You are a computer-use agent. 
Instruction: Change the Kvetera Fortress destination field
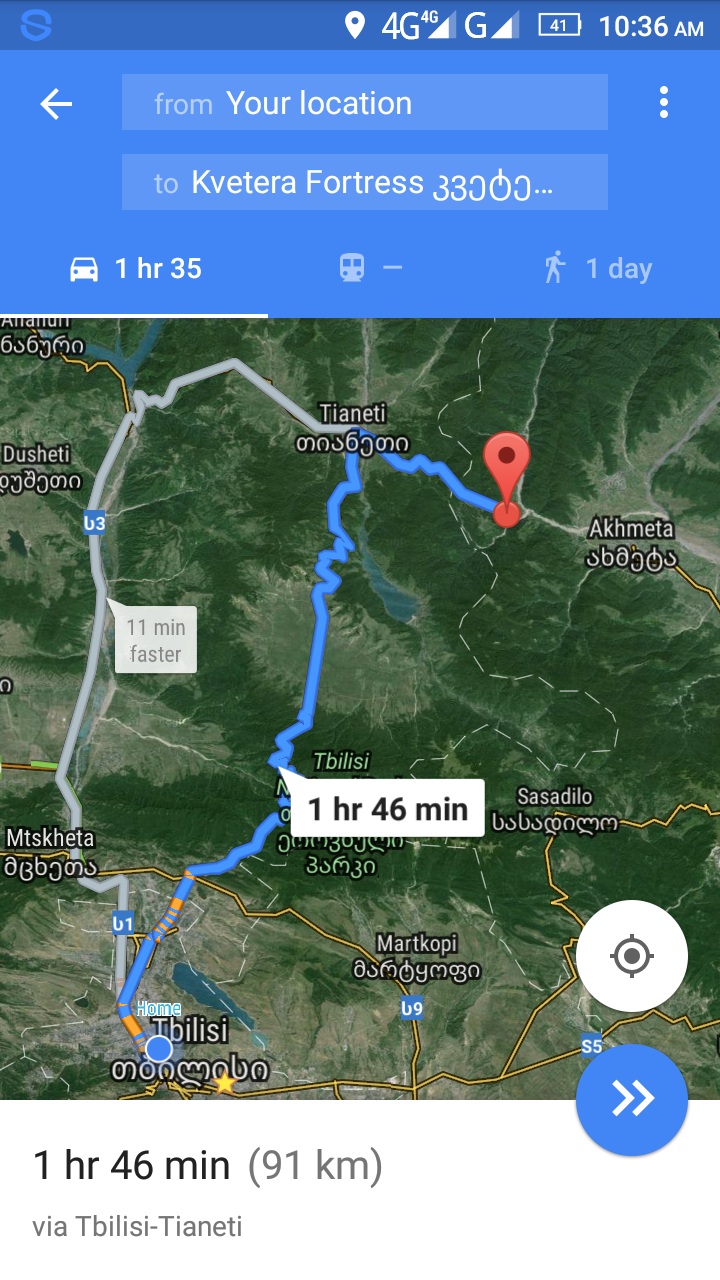click(364, 182)
